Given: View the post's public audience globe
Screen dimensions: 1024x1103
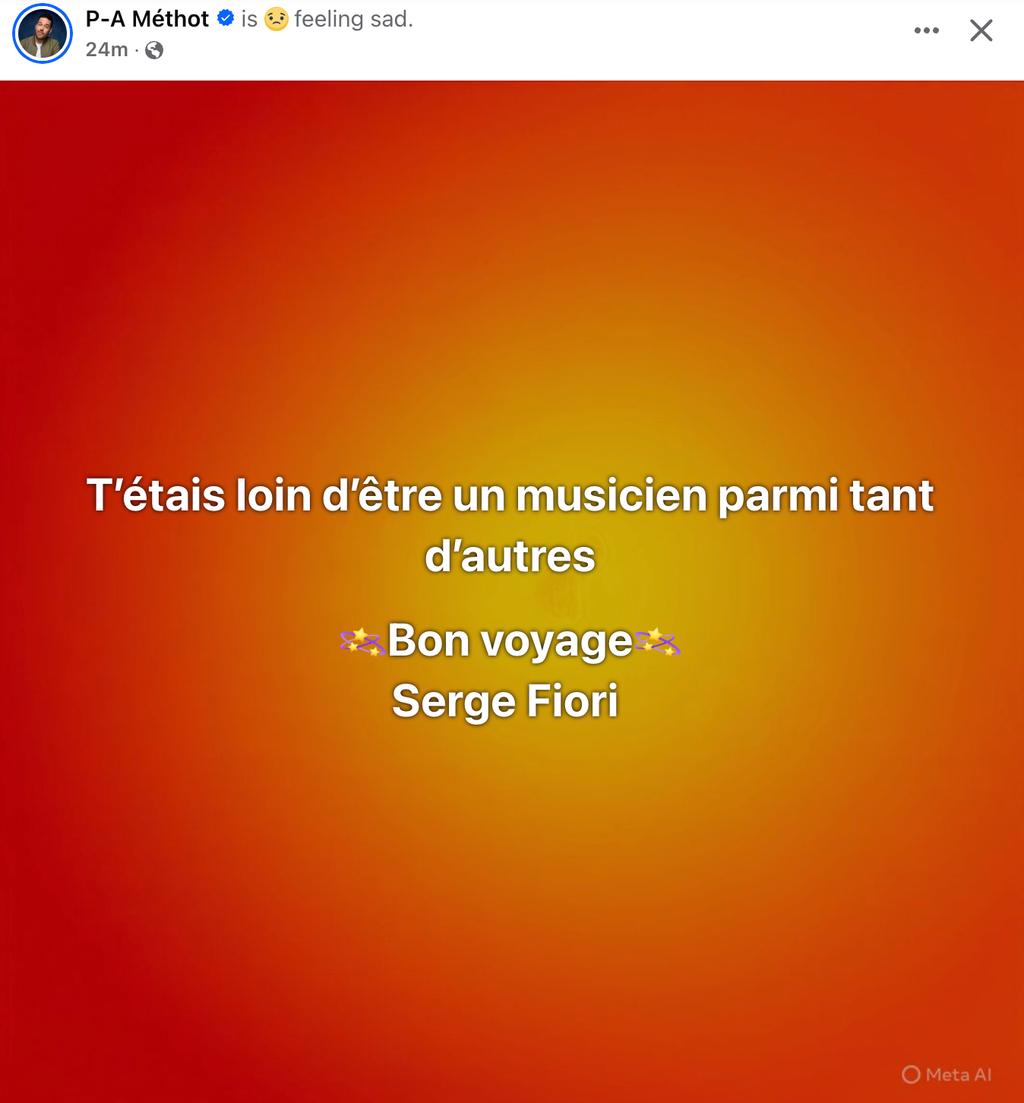Looking at the screenshot, I should (154, 50).
